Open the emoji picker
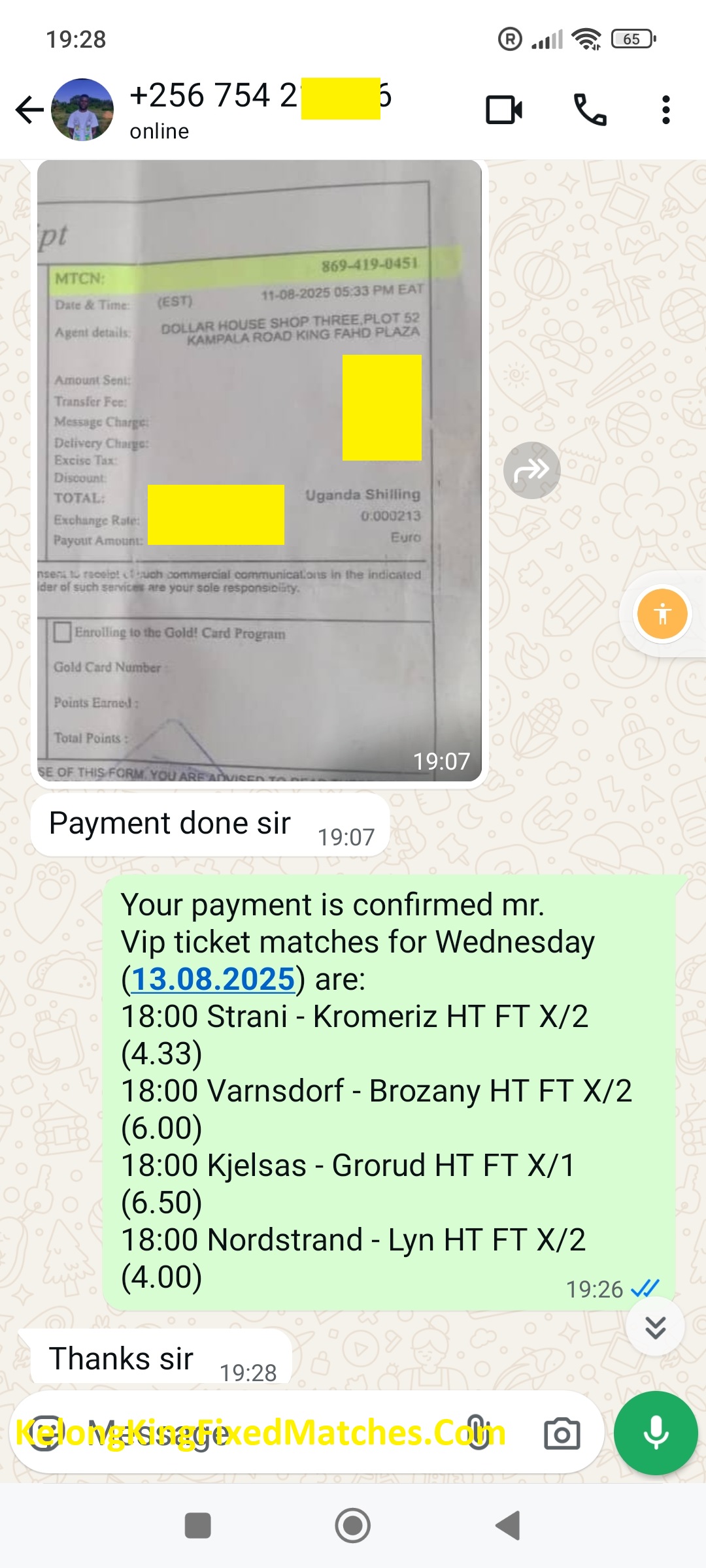This screenshot has width=706, height=1568. (46, 1433)
